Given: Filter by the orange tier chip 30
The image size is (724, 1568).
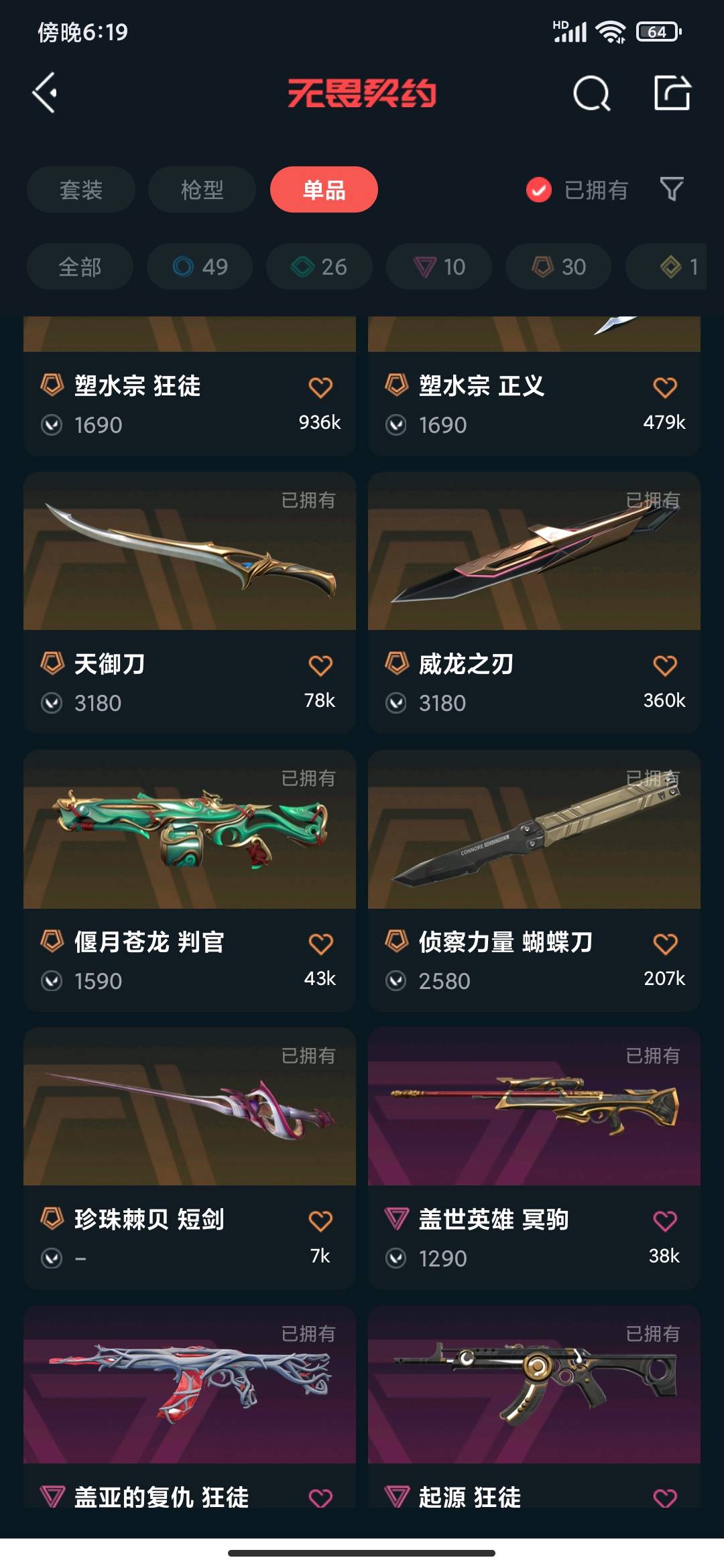Looking at the screenshot, I should point(558,267).
